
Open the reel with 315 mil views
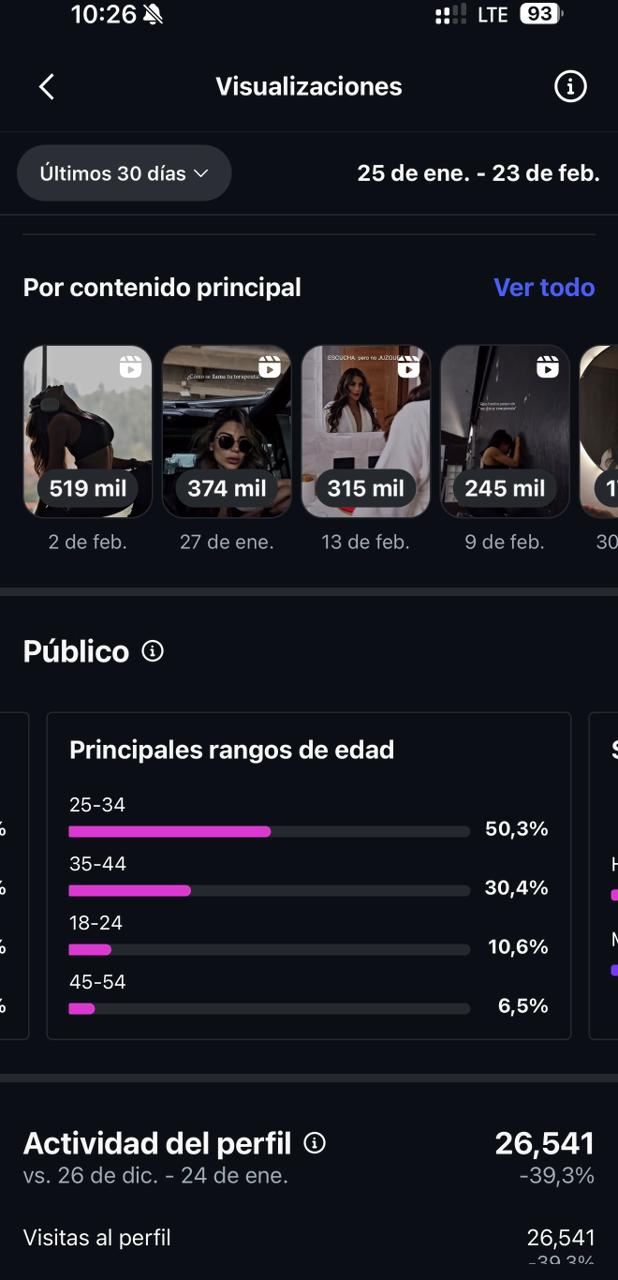pos(366,431)
